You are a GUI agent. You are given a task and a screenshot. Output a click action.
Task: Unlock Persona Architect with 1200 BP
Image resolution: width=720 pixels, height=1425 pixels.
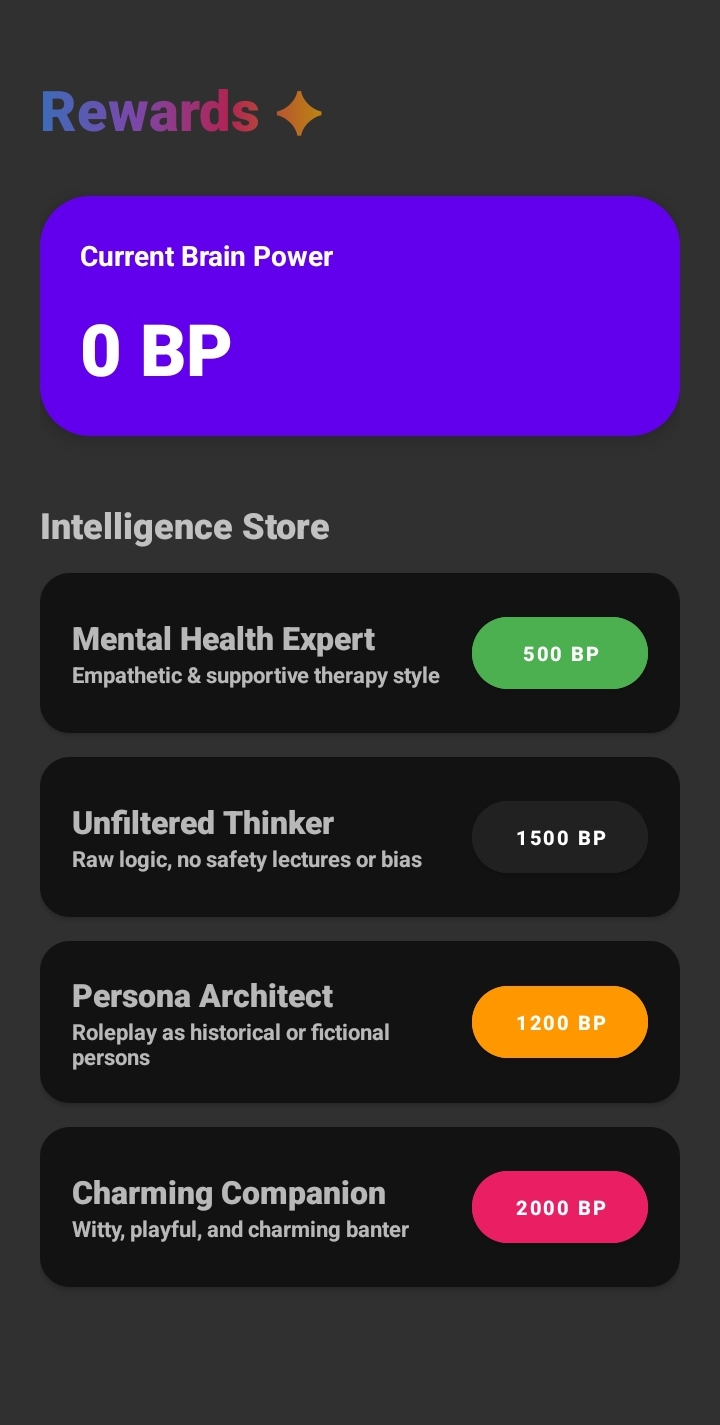click(559, 1021)
